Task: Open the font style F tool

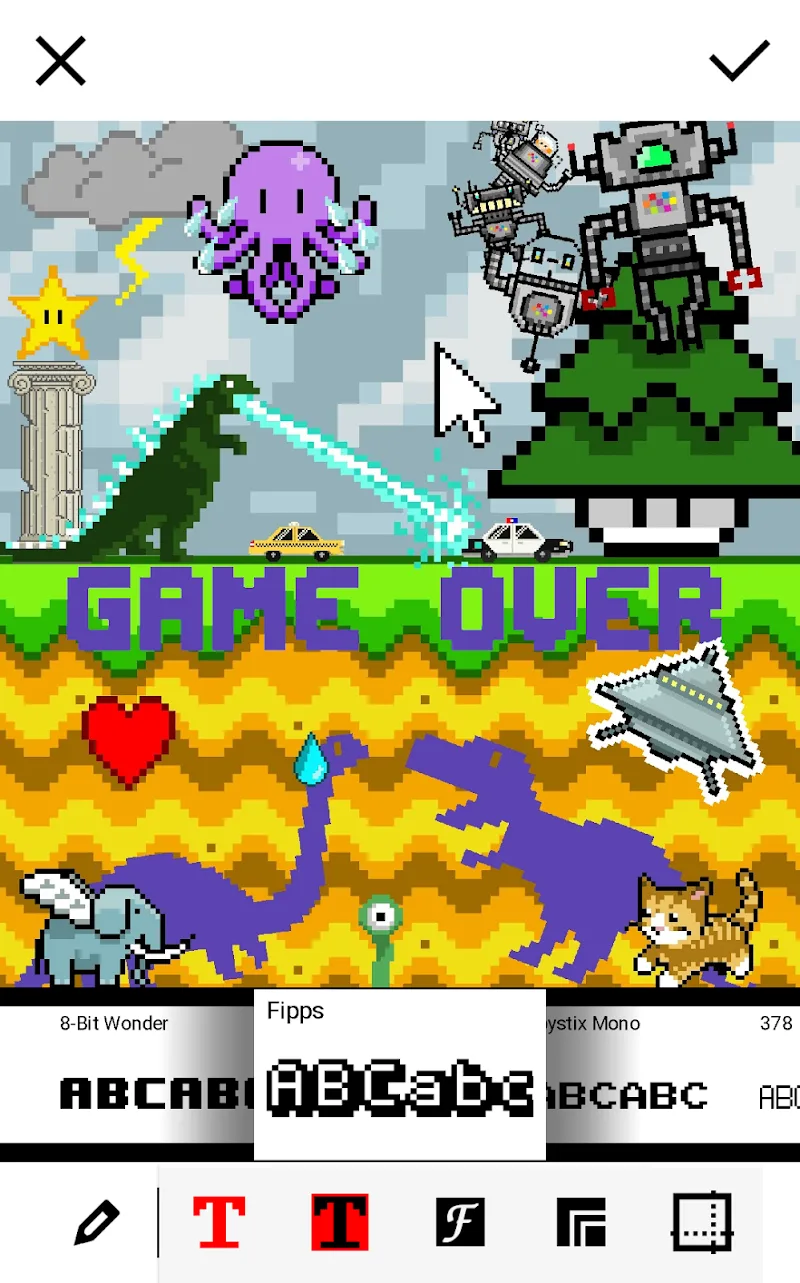Action: [x=460, y=1222]
